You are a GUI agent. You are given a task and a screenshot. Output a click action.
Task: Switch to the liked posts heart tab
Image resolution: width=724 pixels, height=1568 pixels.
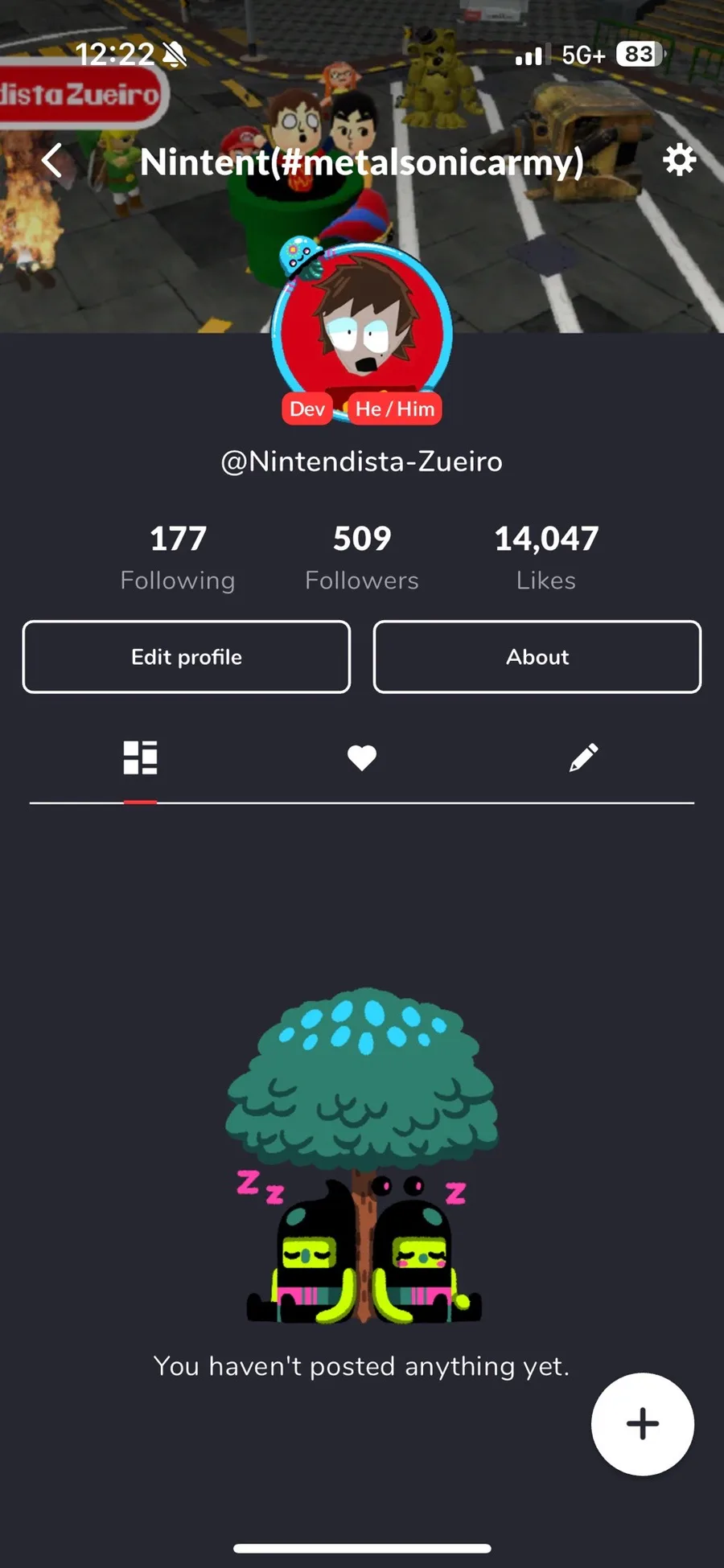pyautogui.click(x=362, y=757)
